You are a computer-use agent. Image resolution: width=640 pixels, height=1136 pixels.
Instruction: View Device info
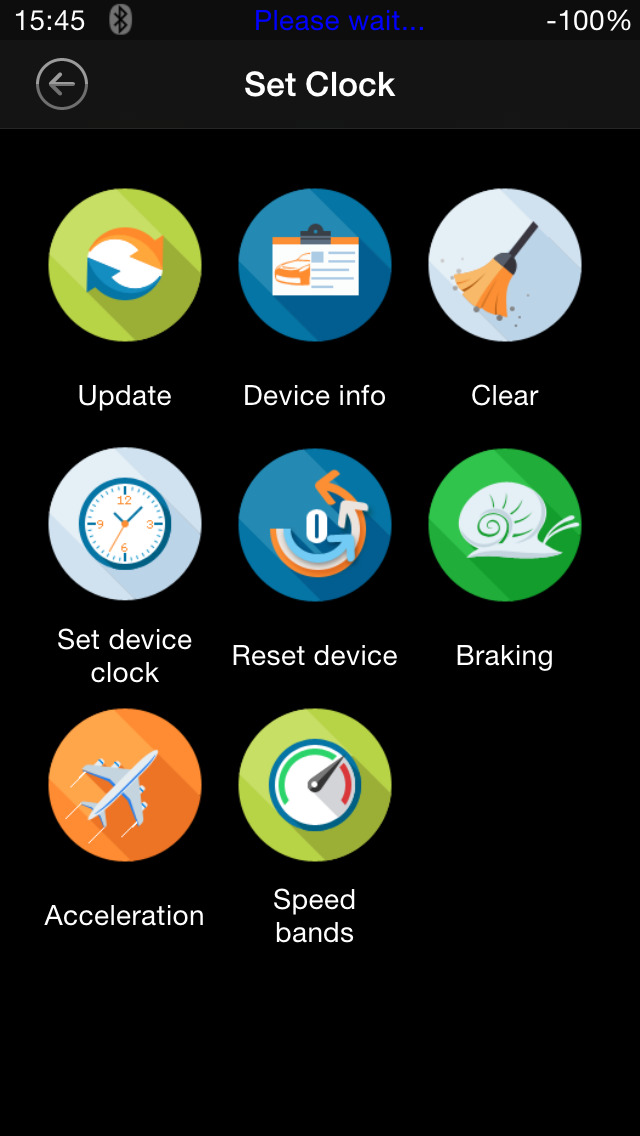click(x=315, y=264)
